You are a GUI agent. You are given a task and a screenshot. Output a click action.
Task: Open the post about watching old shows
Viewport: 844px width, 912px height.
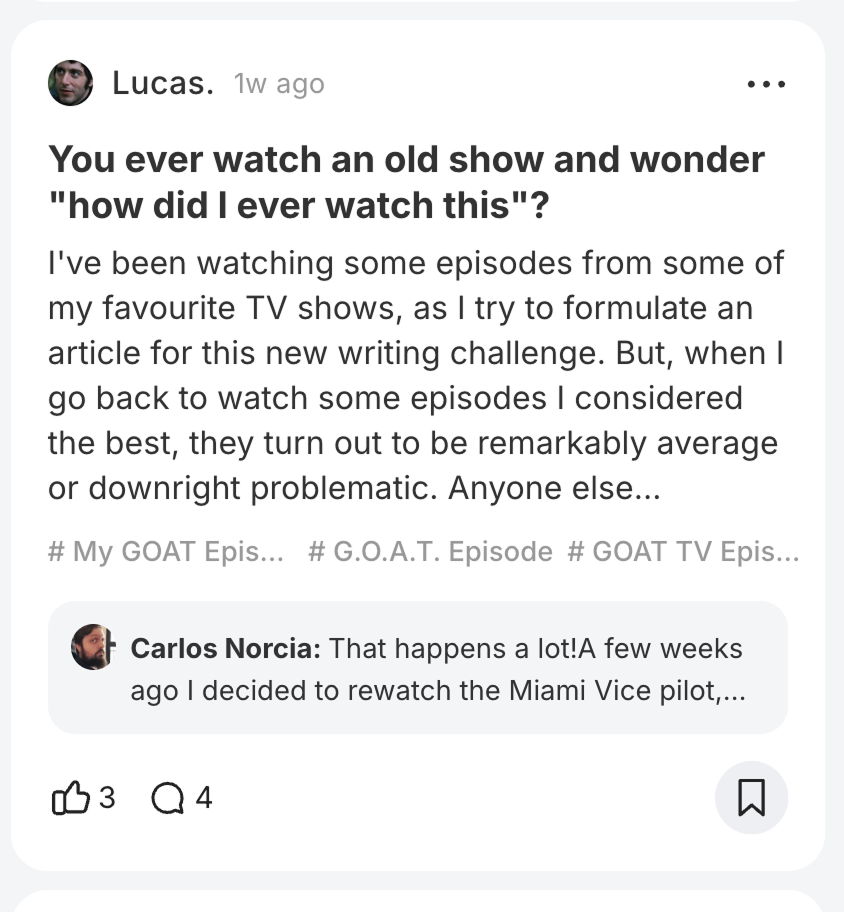[x=406, y=182]
